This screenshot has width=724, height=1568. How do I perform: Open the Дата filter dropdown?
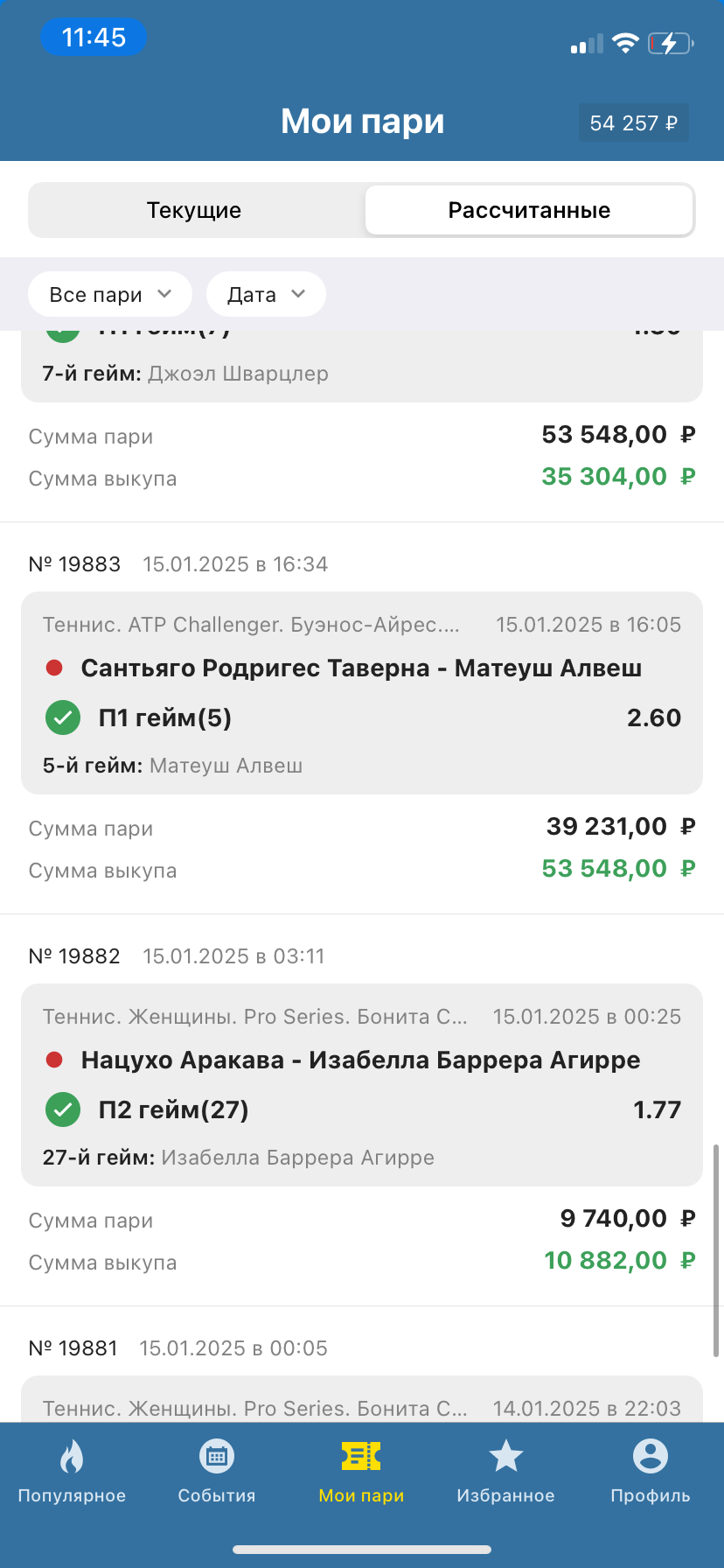coord(266,295)
